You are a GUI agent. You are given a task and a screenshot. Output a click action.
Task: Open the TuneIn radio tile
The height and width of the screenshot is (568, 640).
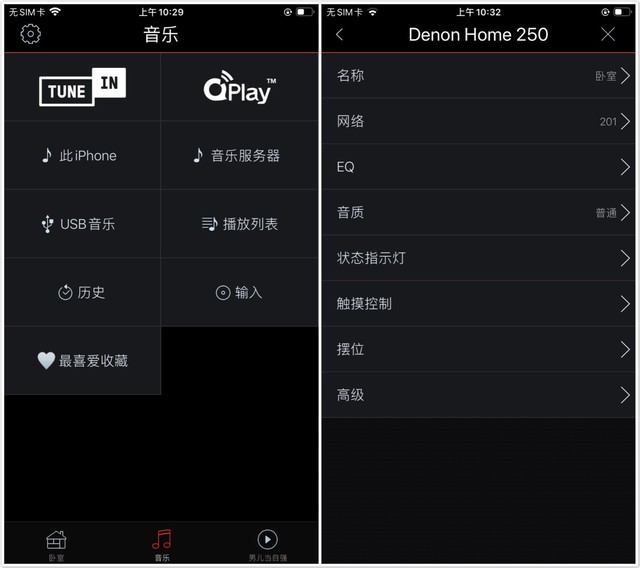click(82, 88)
